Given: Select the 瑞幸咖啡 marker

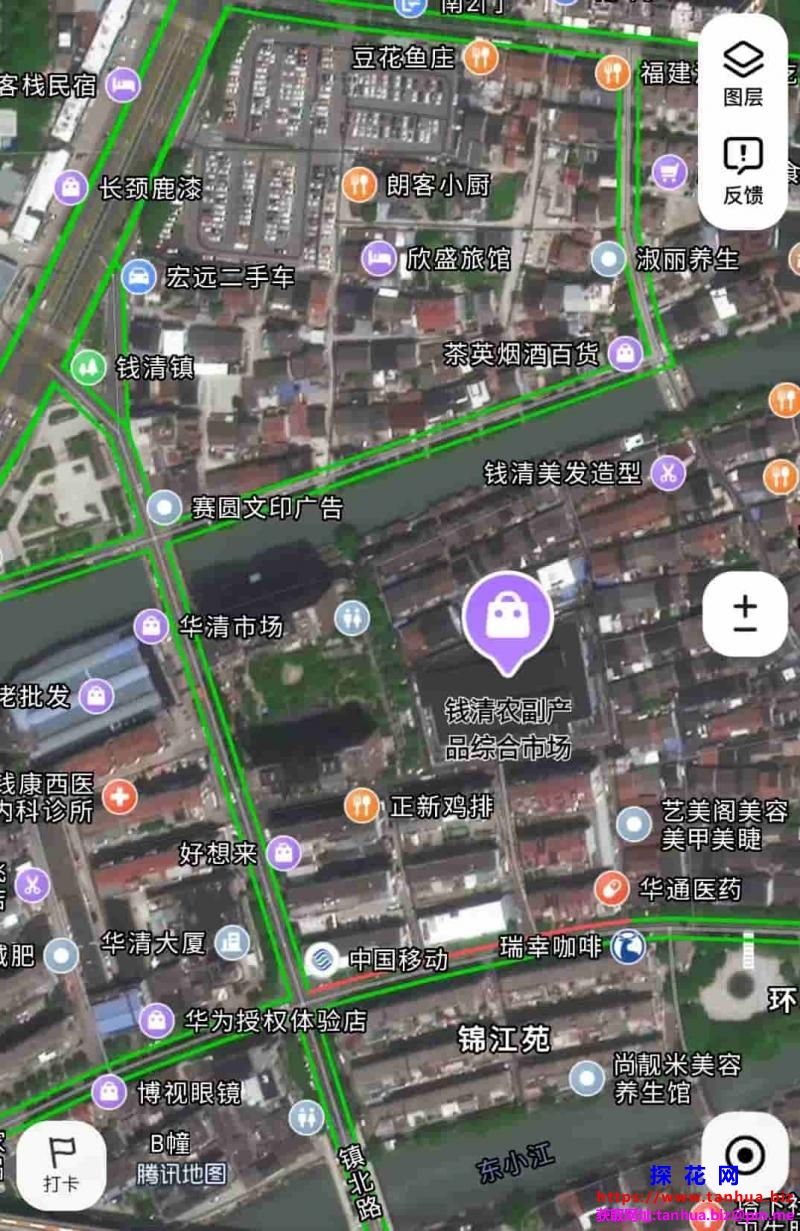Looking at the screenshot, I should coord(629,945).
